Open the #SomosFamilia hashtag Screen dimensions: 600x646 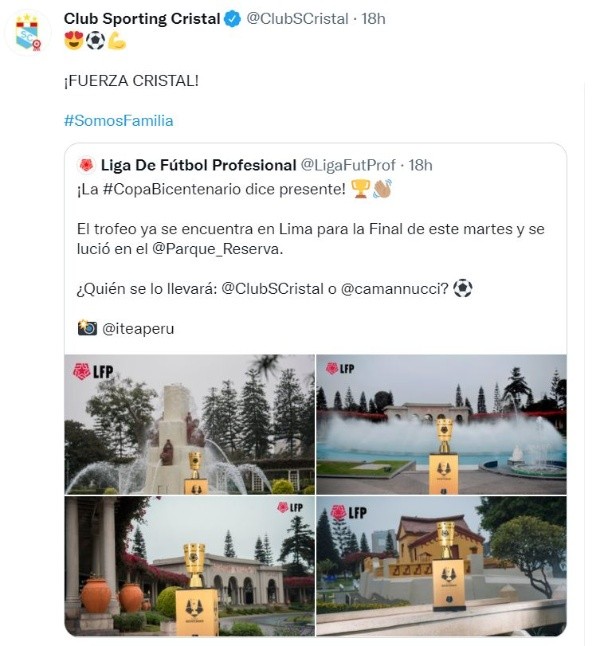click(118, 120)
